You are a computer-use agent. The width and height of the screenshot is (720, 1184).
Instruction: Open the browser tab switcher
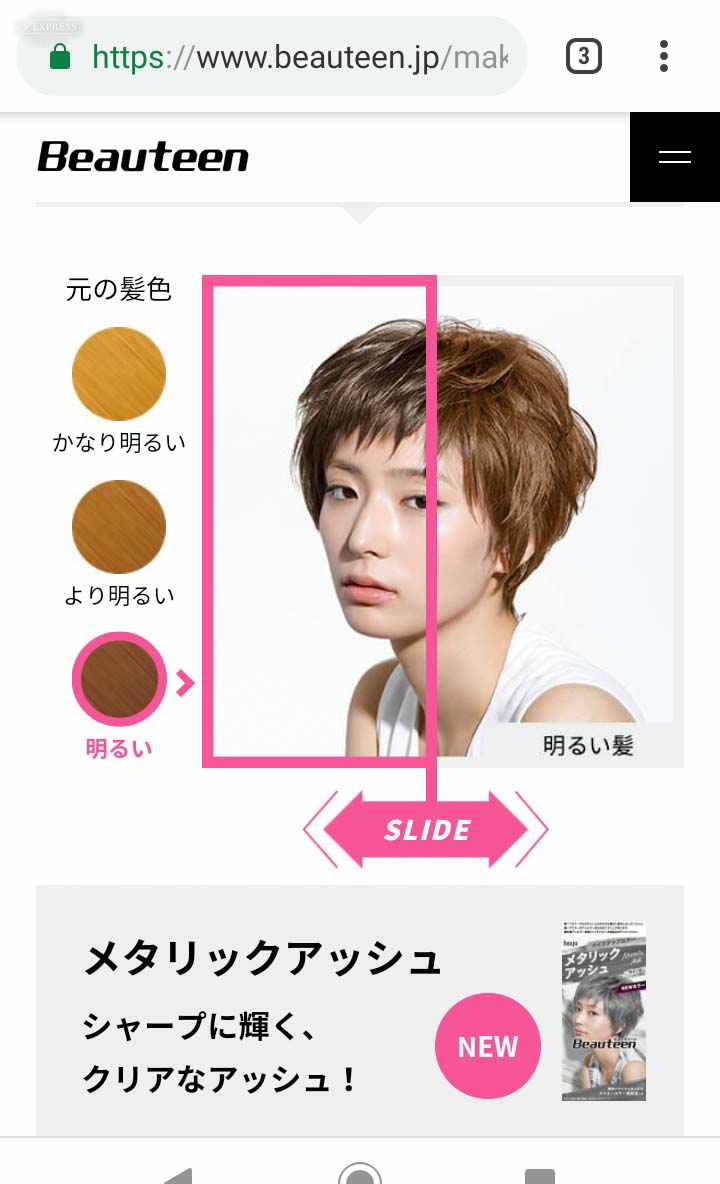(584, 56)
